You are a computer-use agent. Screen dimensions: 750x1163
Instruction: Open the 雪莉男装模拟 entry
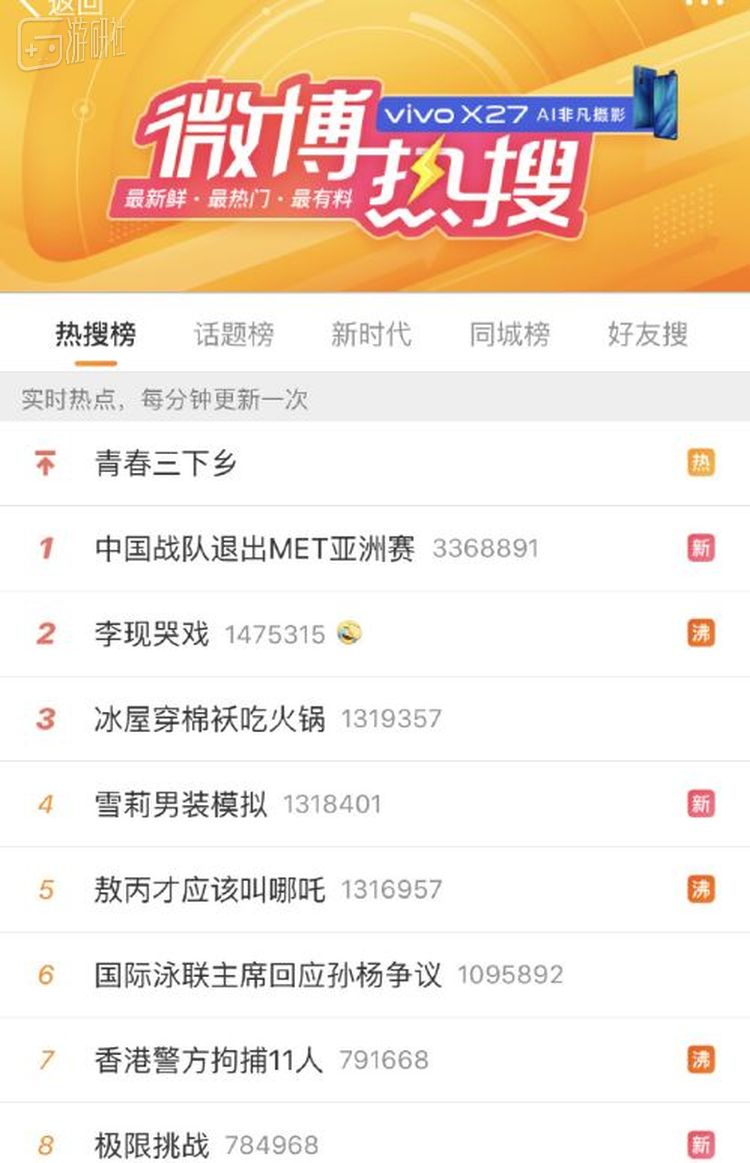(181, 804)
